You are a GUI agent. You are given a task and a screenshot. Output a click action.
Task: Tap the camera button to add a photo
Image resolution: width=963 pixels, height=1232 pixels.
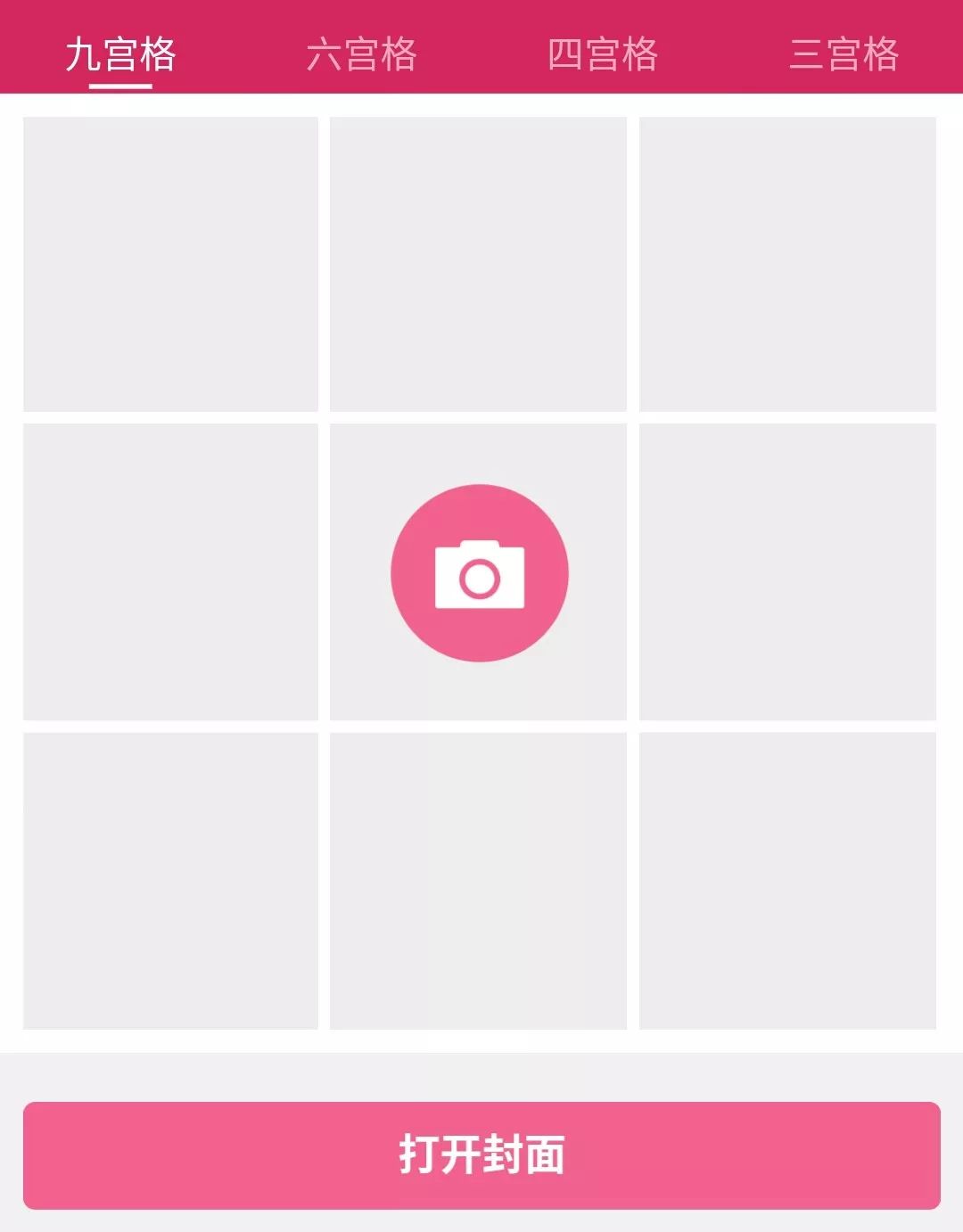click(x=480, y=573)
